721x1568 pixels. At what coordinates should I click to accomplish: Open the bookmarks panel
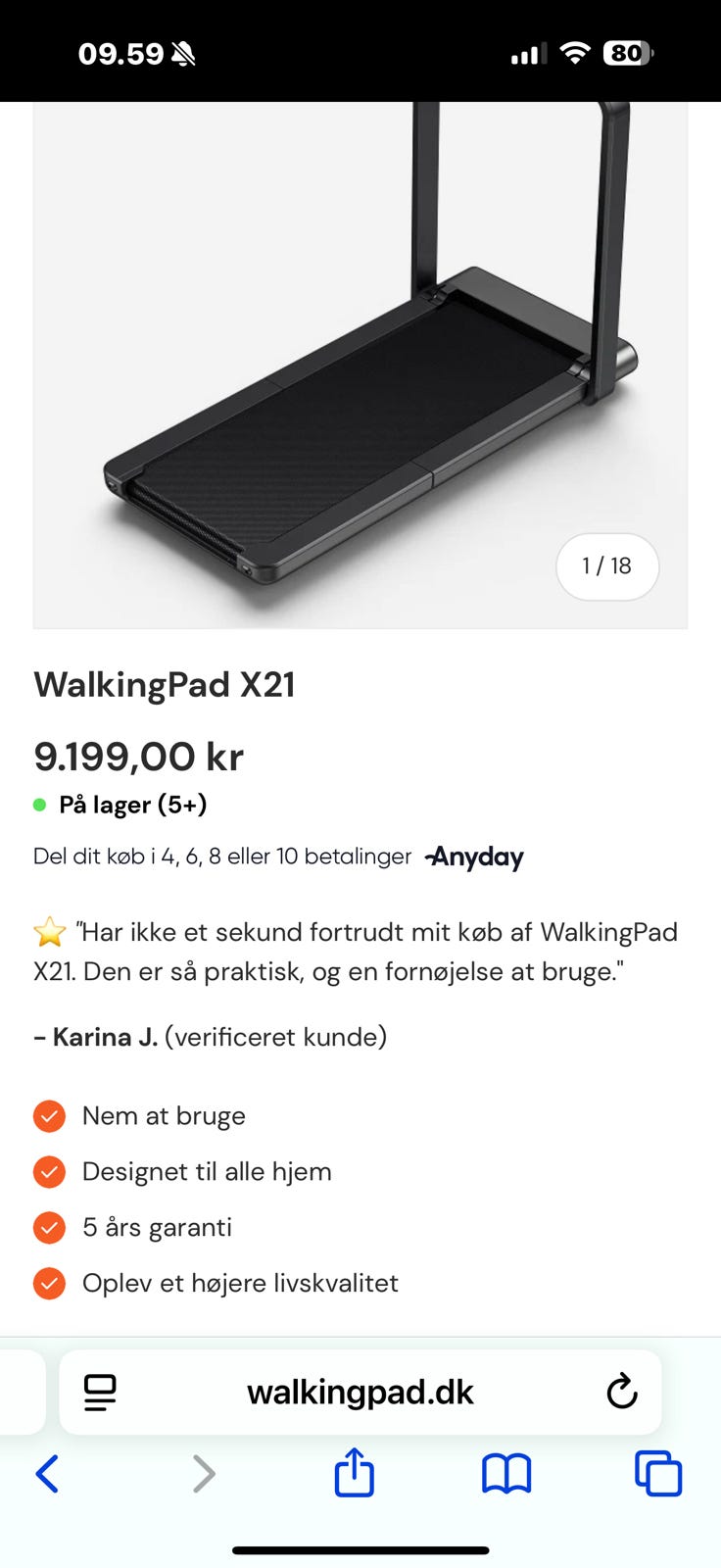(x=505, y=1473)
